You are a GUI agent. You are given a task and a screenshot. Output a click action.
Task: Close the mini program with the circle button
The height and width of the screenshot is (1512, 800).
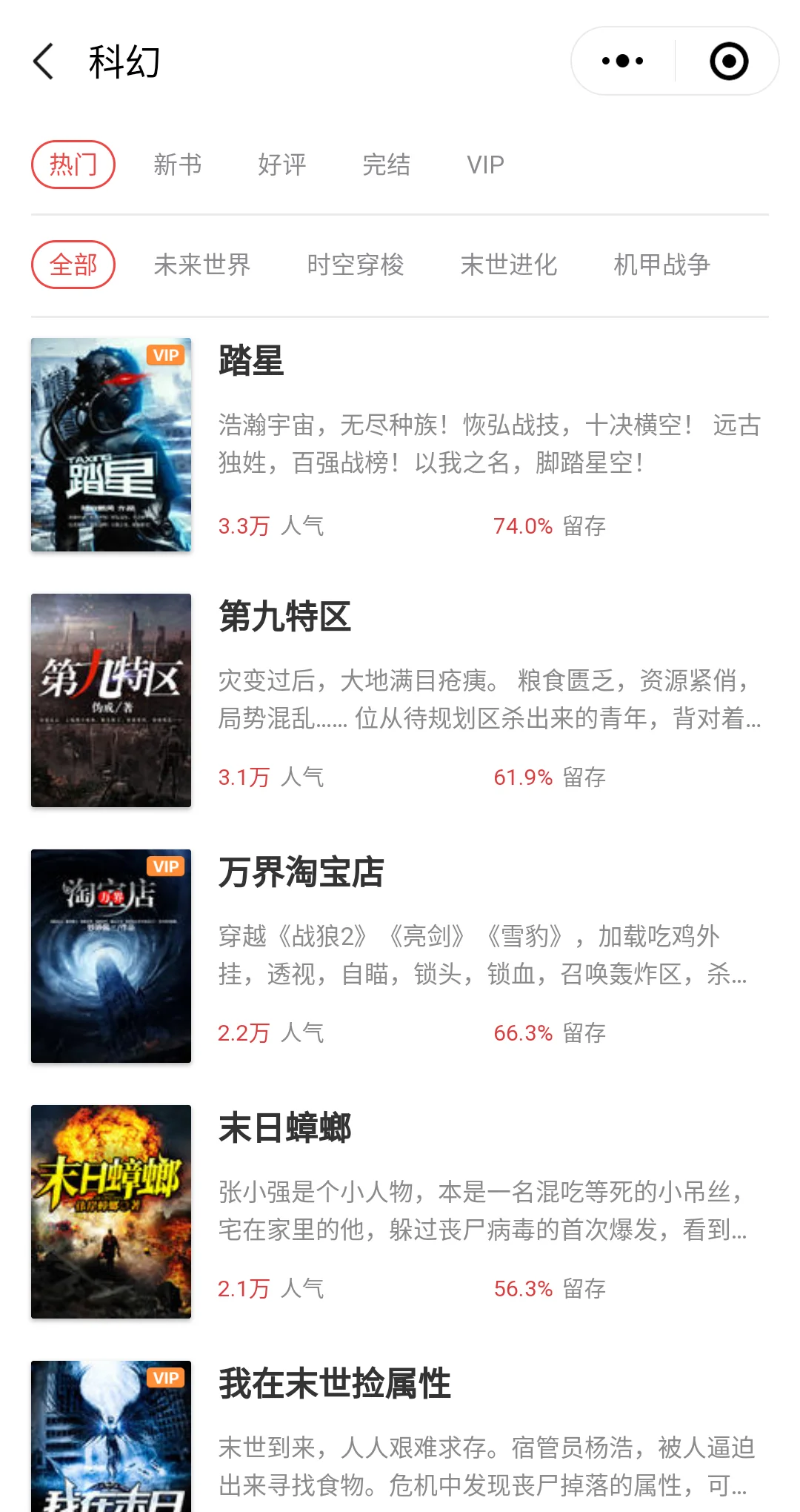(729, 61)
